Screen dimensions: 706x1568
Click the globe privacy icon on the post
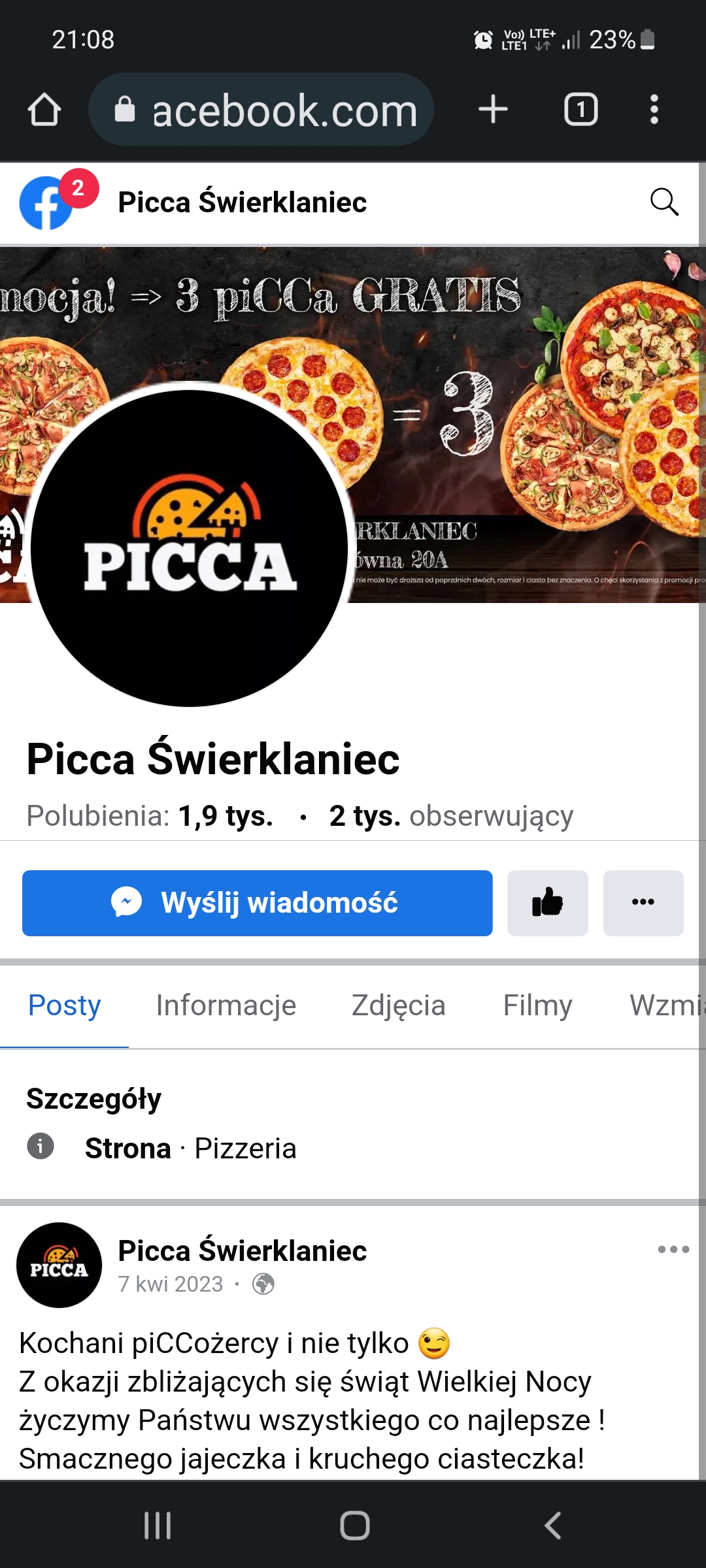click(264, 1284)
